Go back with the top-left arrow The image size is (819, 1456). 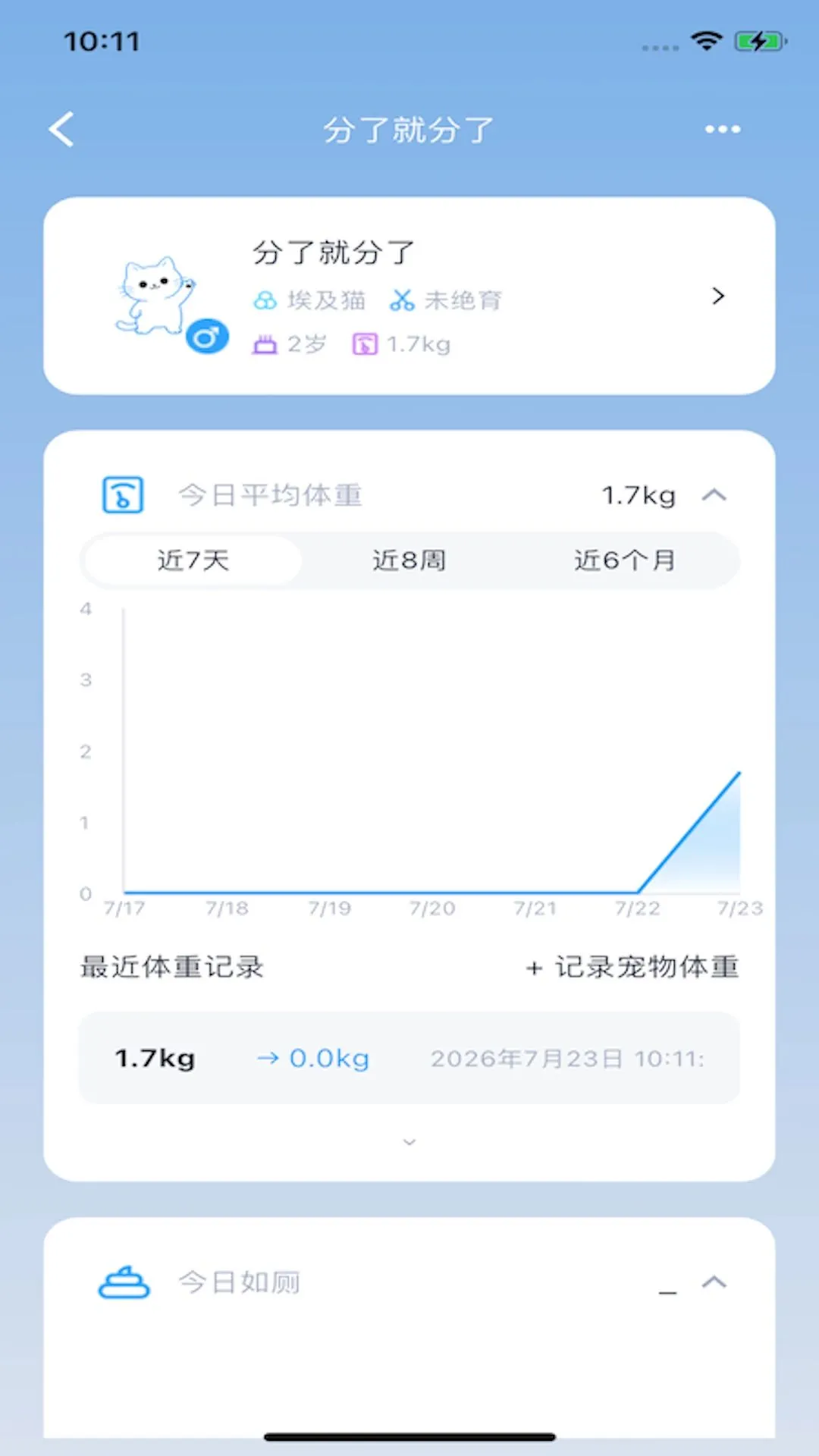[61, 130]
